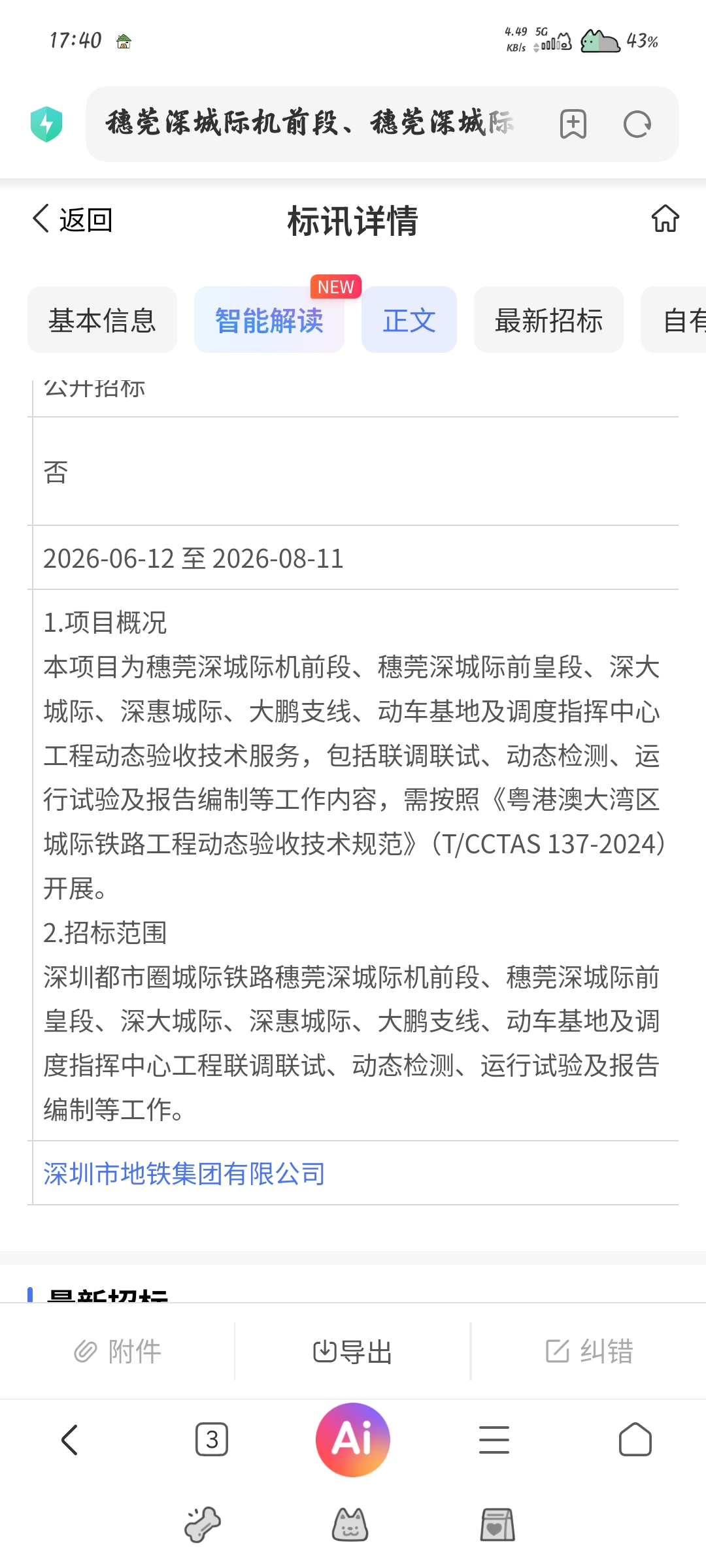View 附件 attachments

118,1351
